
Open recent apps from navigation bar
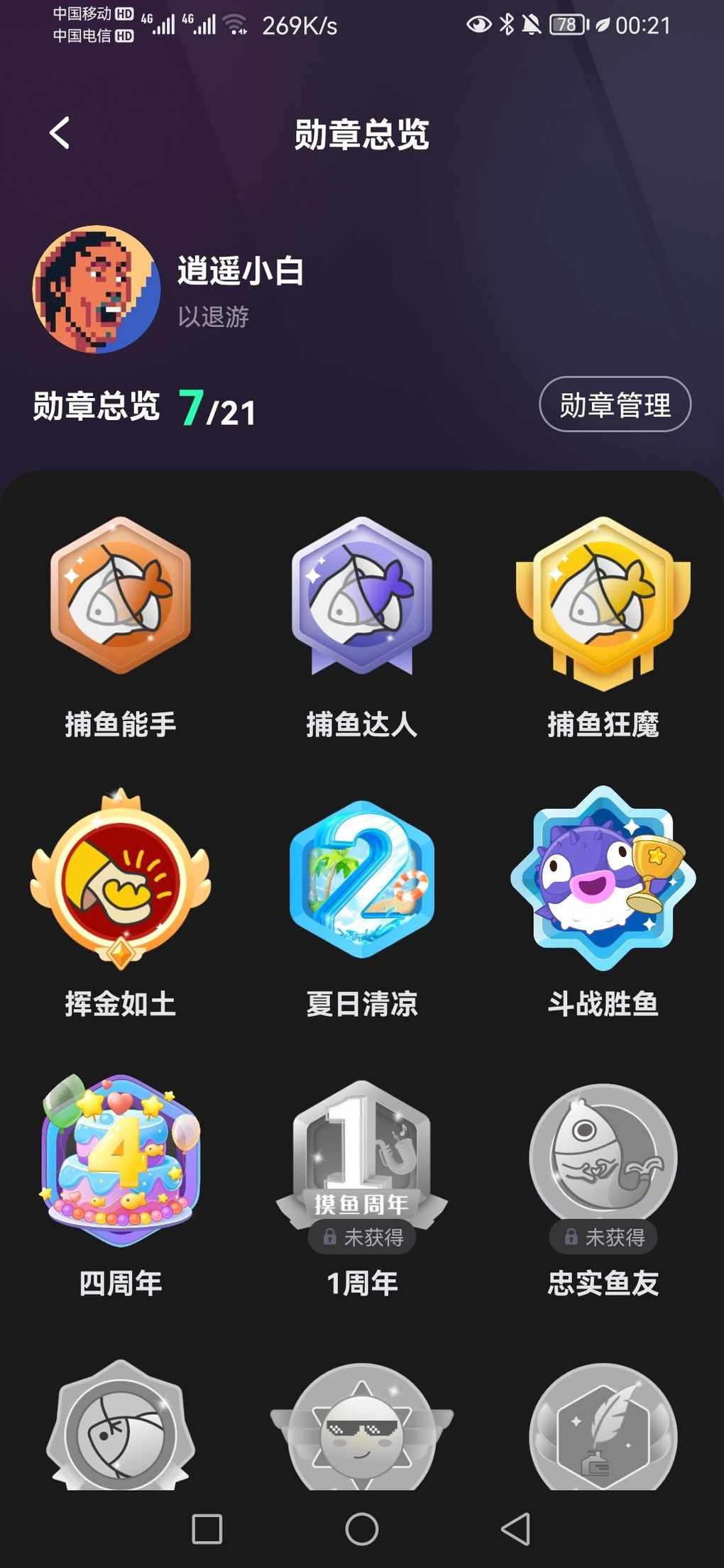point(207,1529)
